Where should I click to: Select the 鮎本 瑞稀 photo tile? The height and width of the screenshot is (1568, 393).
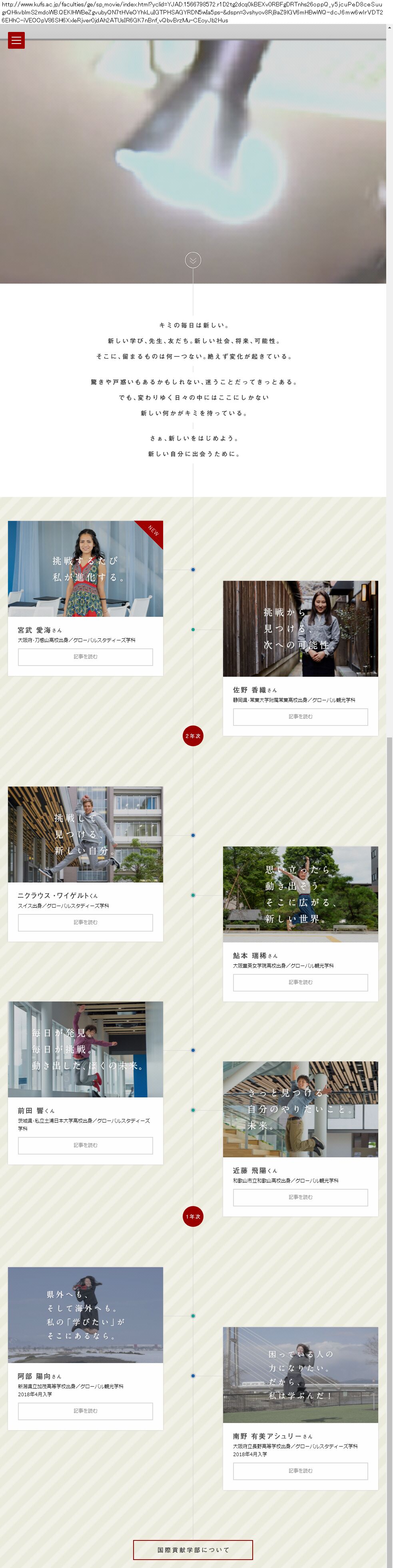point(300,894)
